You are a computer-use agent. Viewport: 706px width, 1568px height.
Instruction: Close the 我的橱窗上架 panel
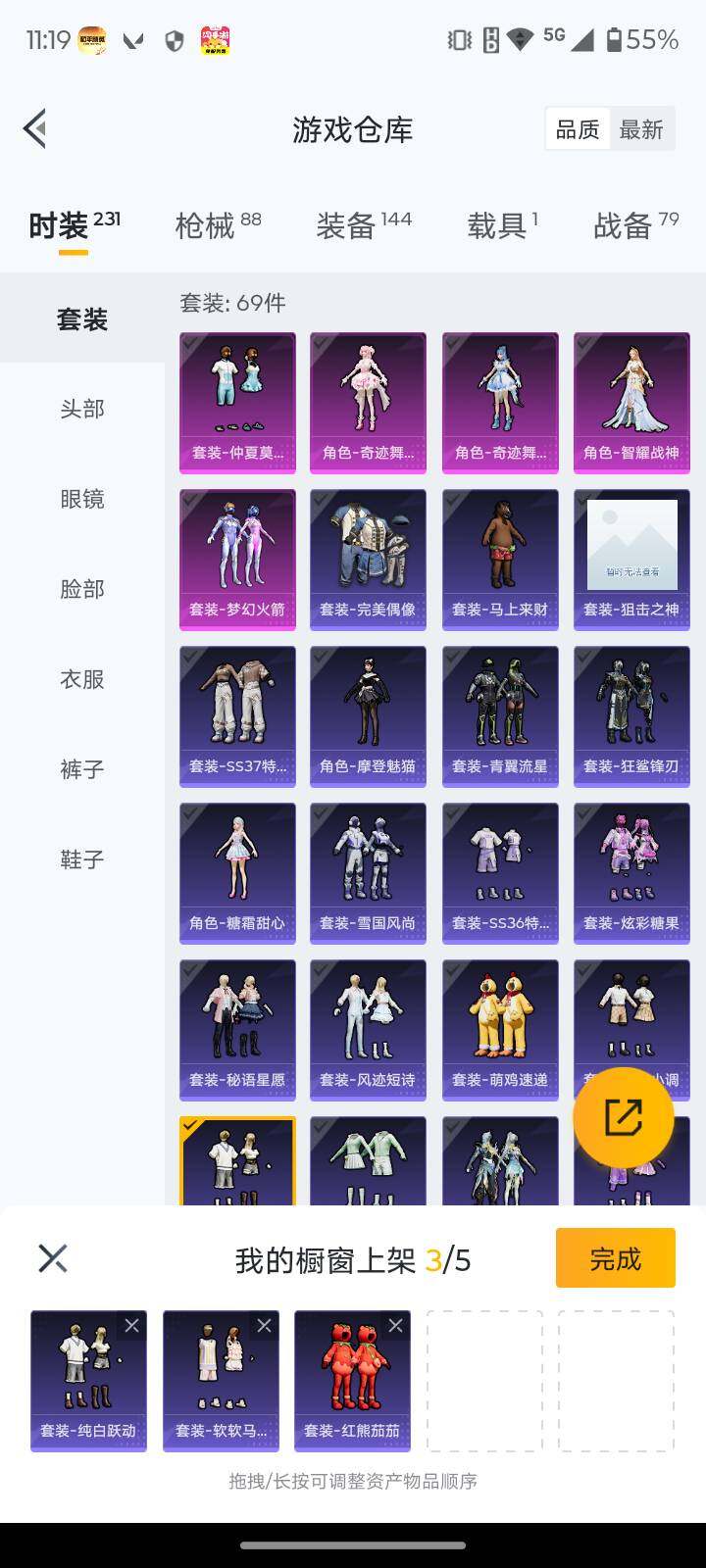pos(53,1258)
